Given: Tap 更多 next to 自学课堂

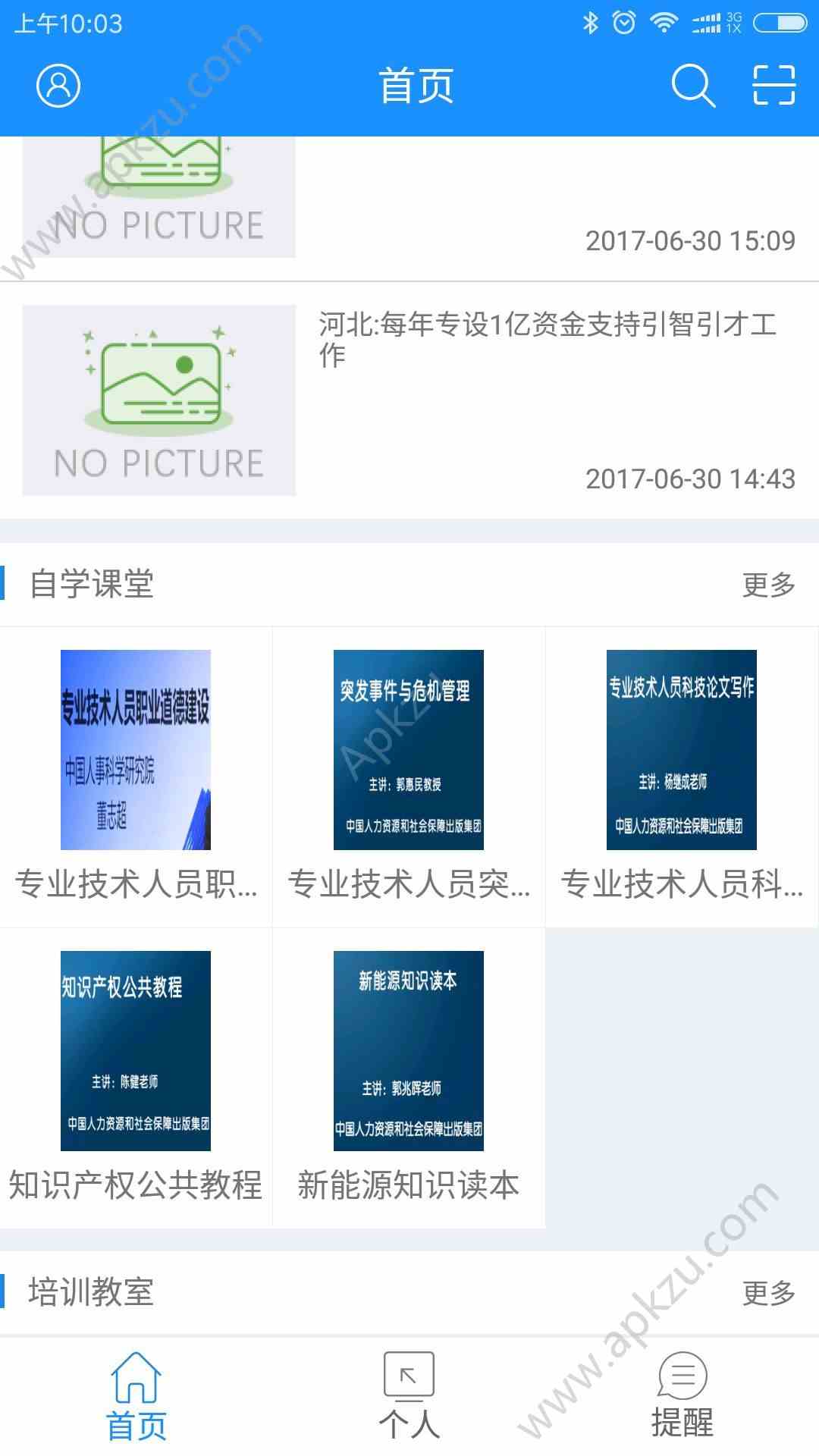Looking at the screenshot, I should tap(768, 585).
